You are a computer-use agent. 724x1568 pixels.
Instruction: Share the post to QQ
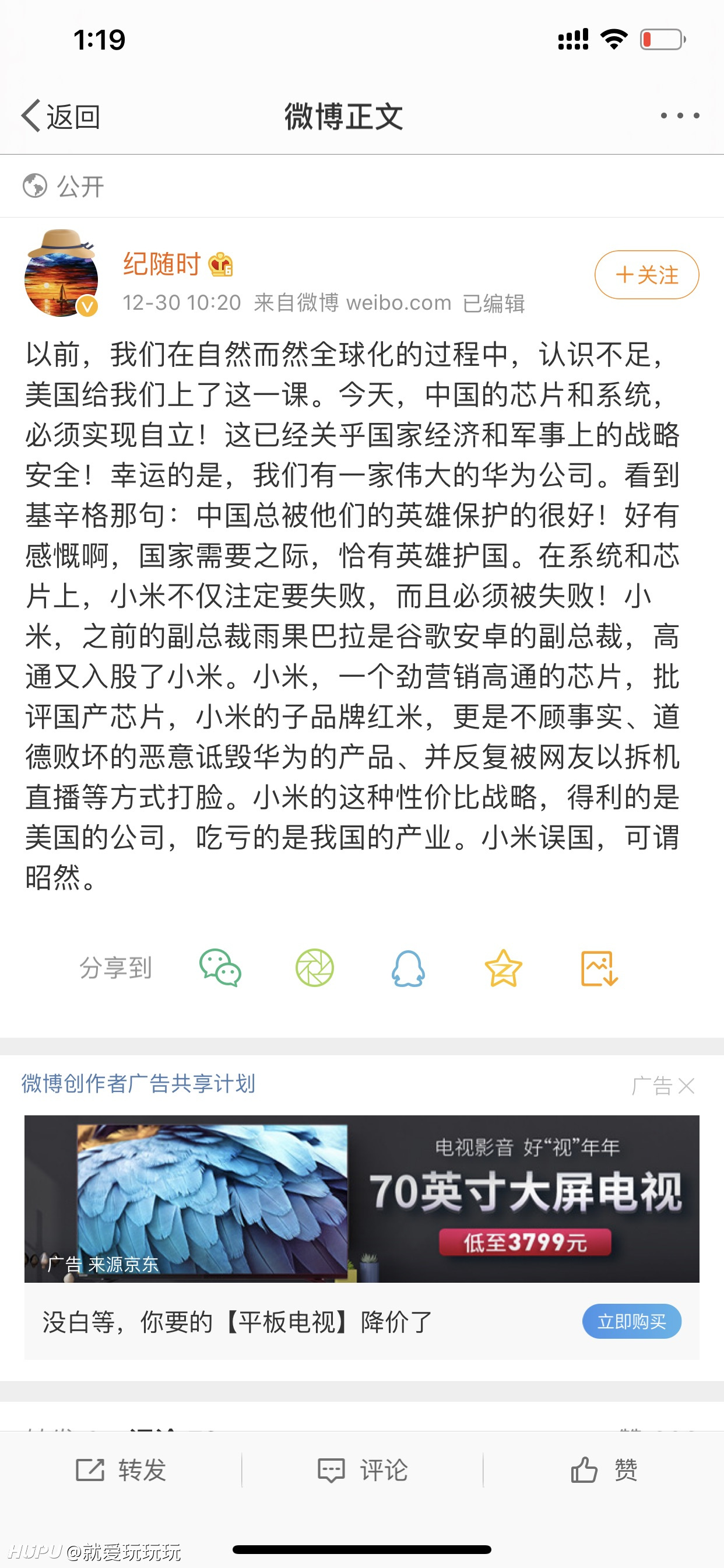pos(408,968)
